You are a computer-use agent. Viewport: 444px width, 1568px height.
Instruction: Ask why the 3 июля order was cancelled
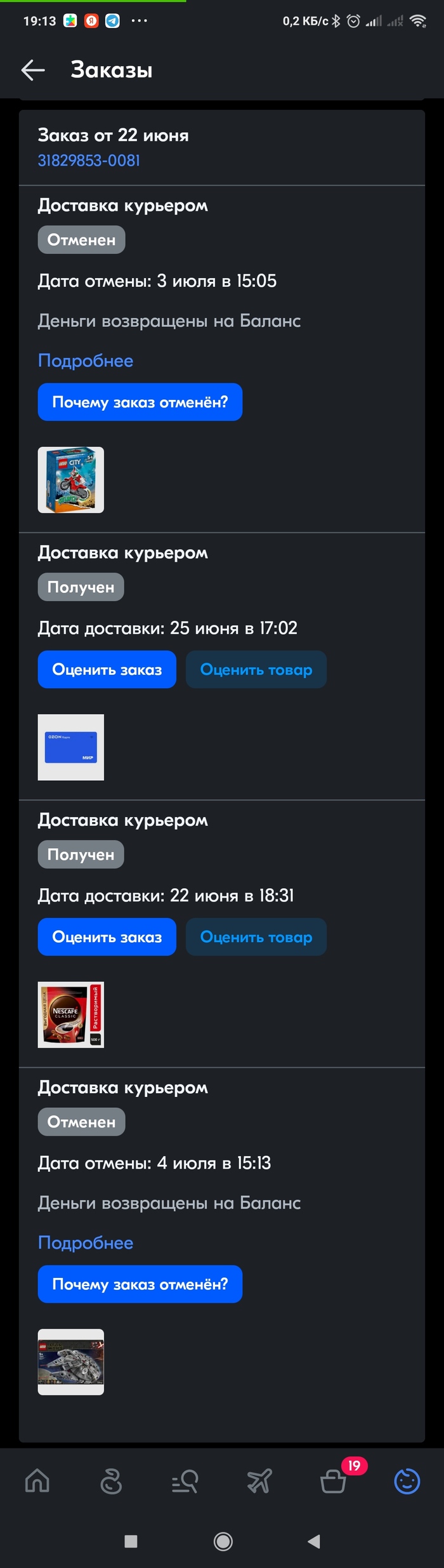tap(140, 402)
